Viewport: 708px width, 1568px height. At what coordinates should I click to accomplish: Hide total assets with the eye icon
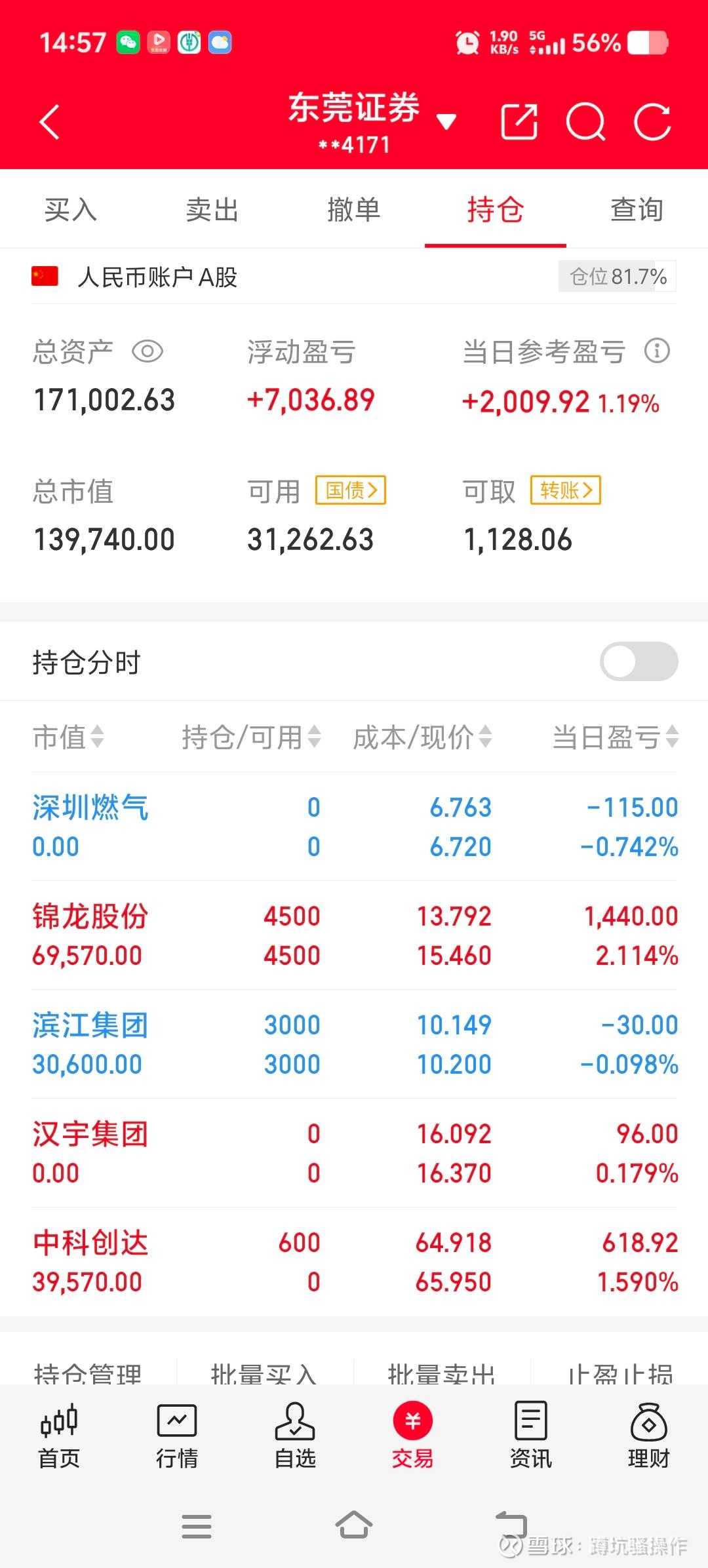pyautogui.click(x=147, y=351)
